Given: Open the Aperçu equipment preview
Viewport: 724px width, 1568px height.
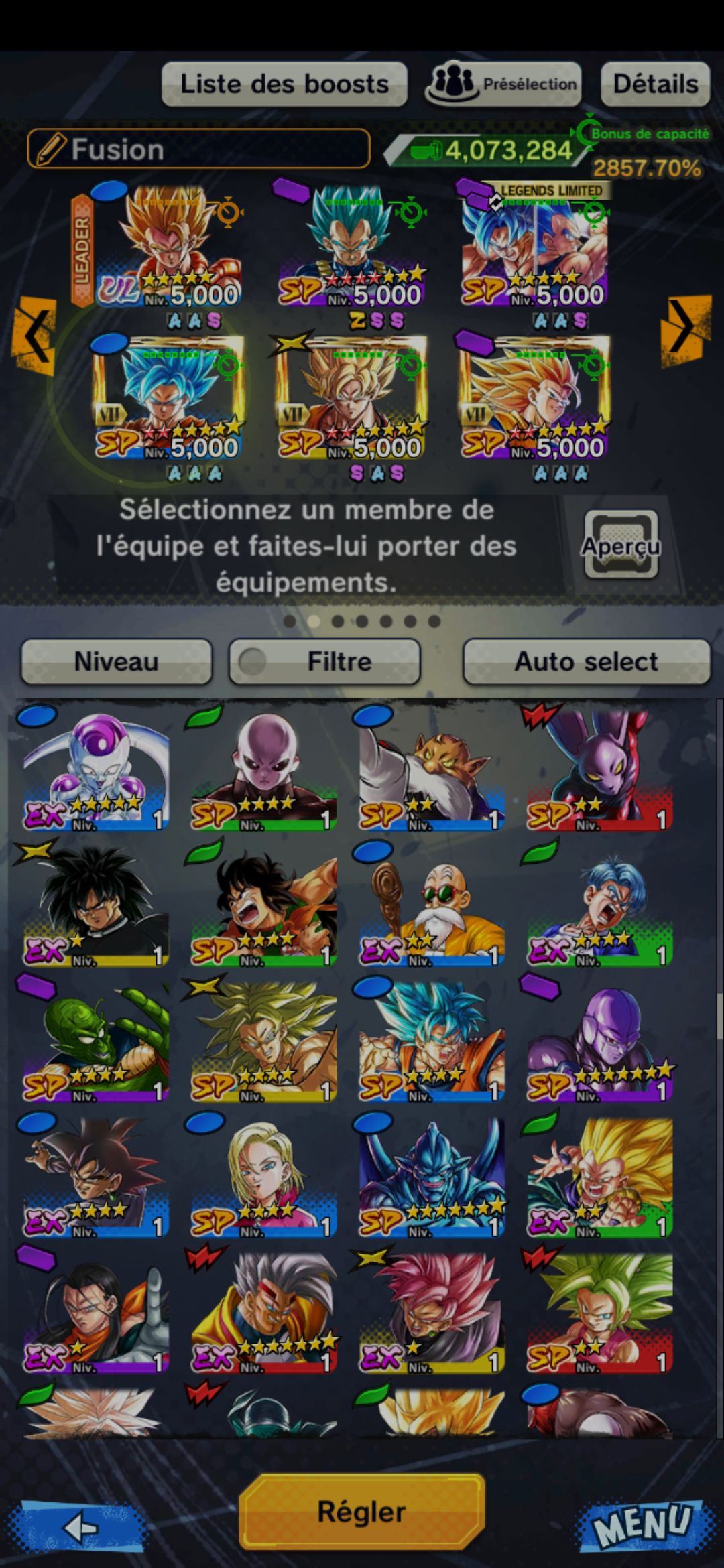Looking at the screenshot, I should 621,545.
